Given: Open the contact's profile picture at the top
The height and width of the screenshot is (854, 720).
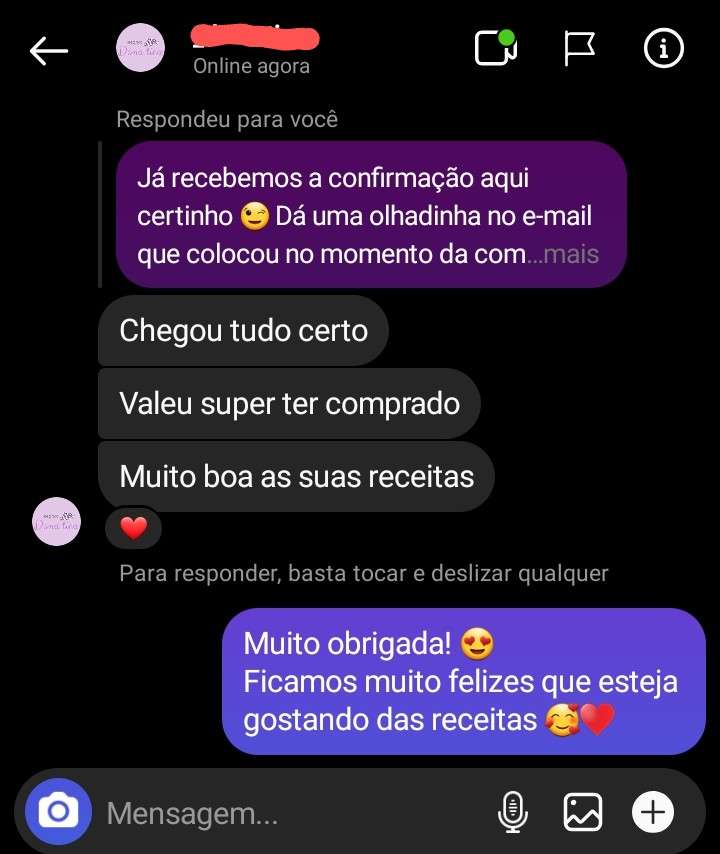Looking at the screenshot, I should tap(139, 47).
